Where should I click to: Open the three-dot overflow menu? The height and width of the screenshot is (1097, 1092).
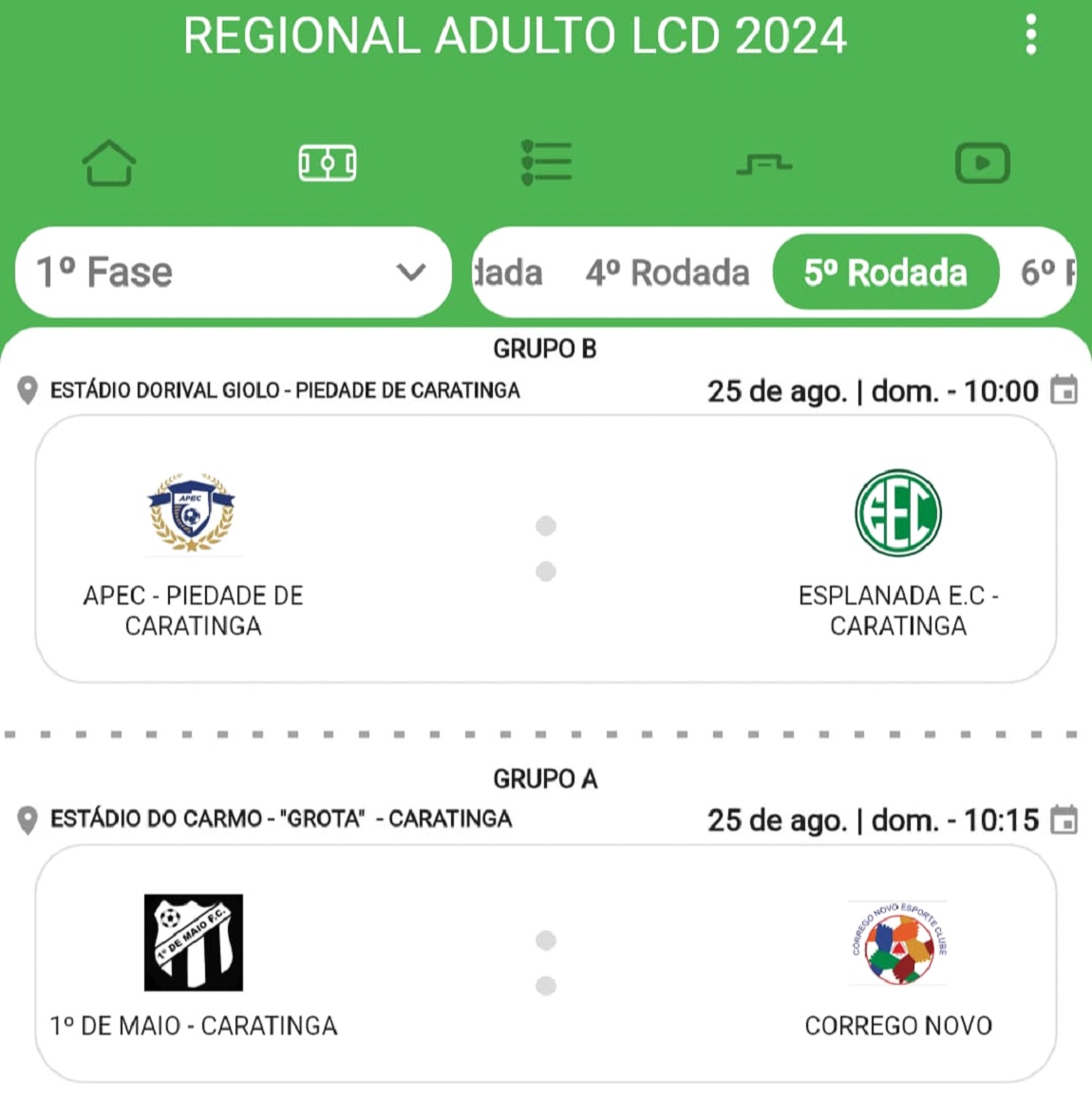coord(1031,36)
